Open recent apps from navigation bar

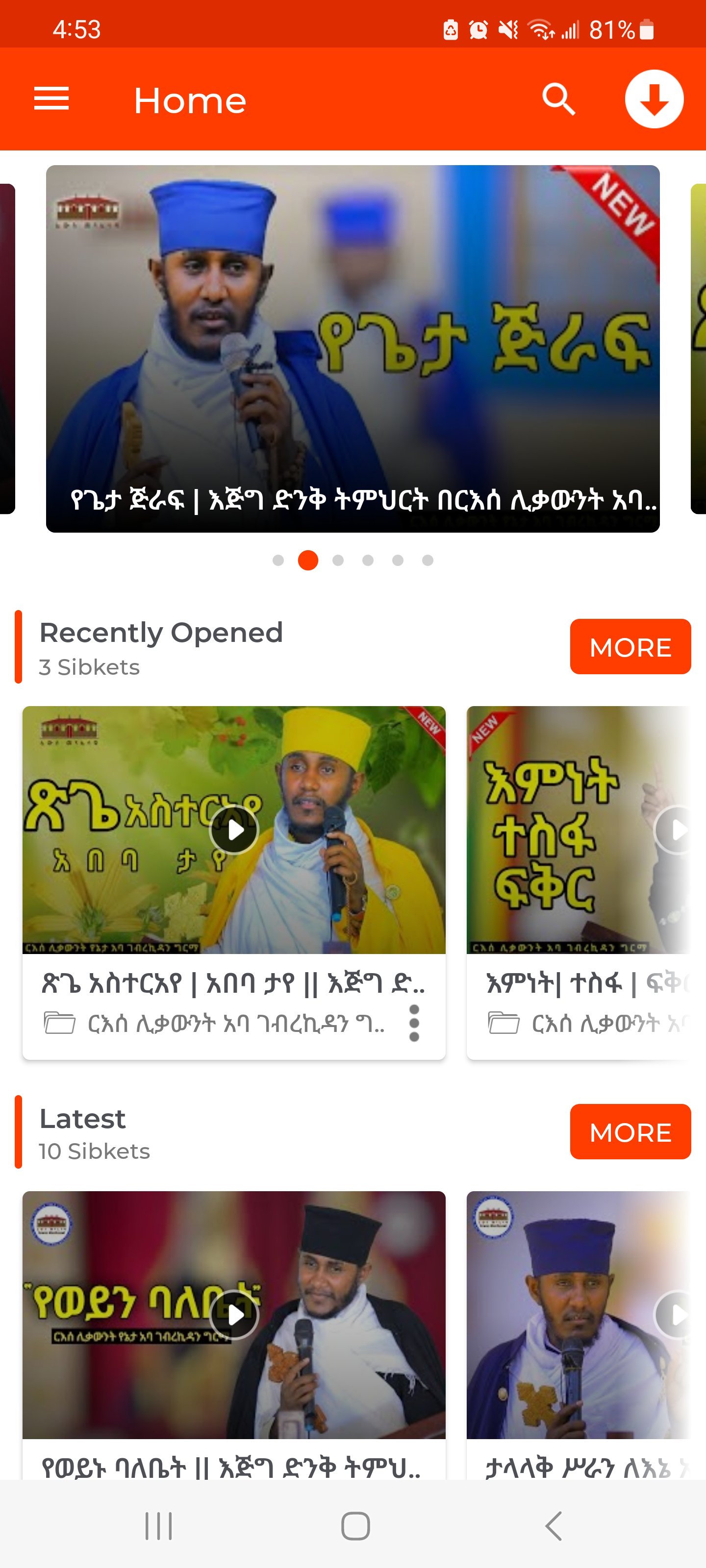(x=158, y=1526)
